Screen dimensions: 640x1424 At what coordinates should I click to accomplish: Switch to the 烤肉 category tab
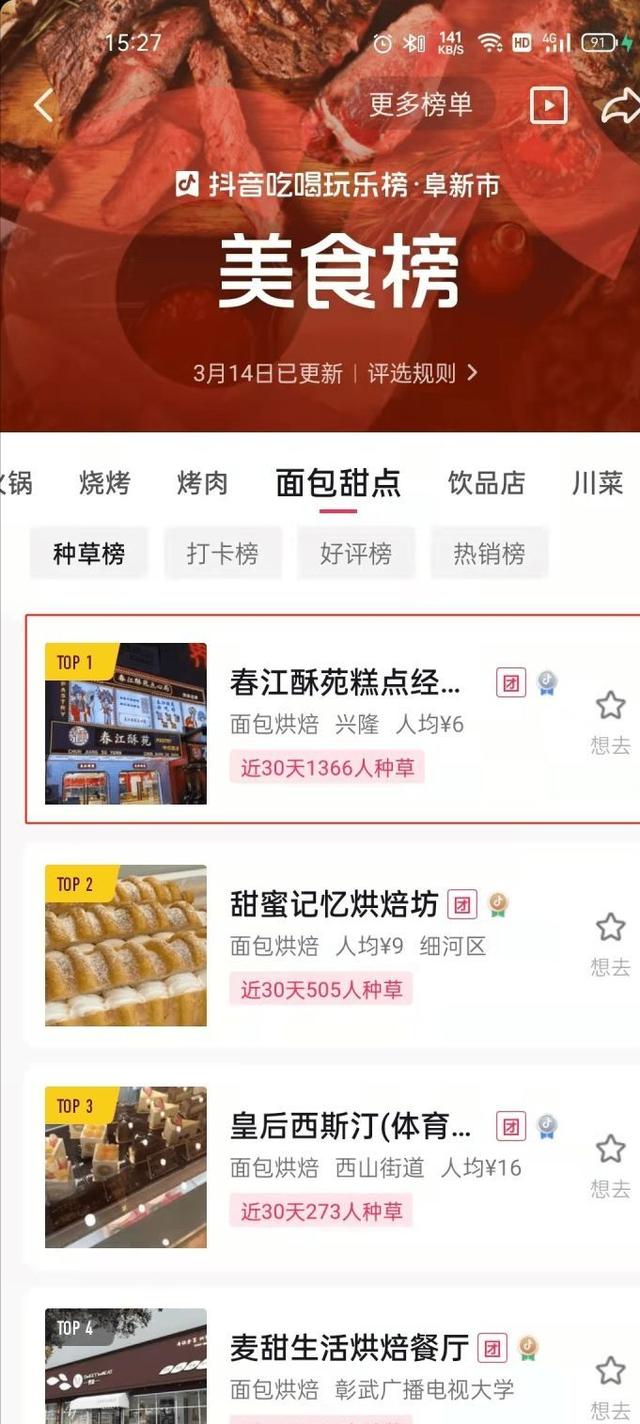coord(203,483)
